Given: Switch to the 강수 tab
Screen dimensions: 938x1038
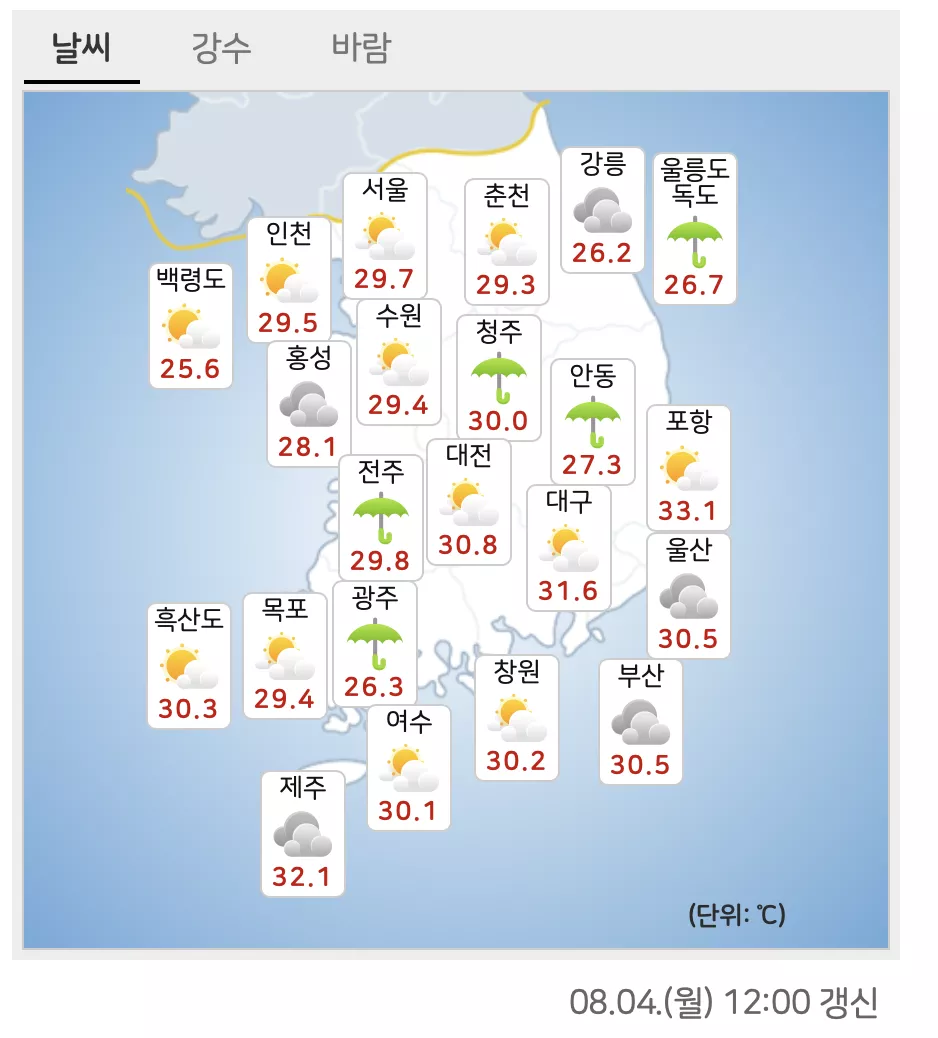Looking at the screenshot, I should pos(221,48).
